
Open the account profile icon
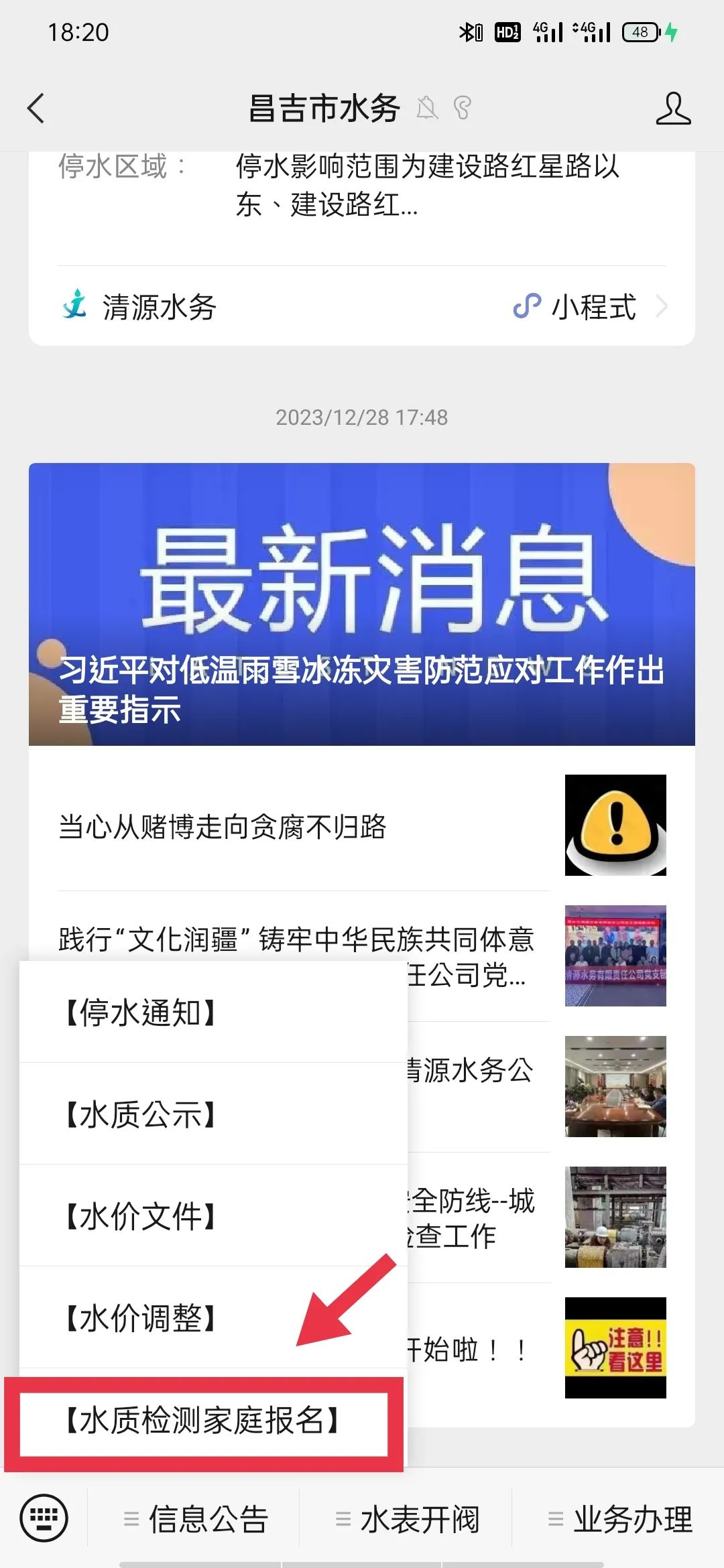tap(672, 109)
